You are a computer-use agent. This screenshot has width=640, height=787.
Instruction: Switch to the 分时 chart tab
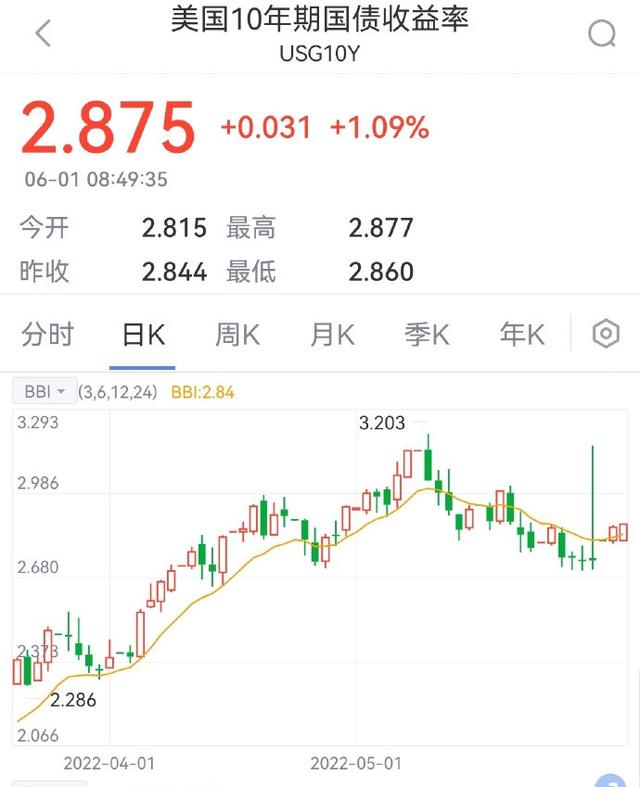48,335
